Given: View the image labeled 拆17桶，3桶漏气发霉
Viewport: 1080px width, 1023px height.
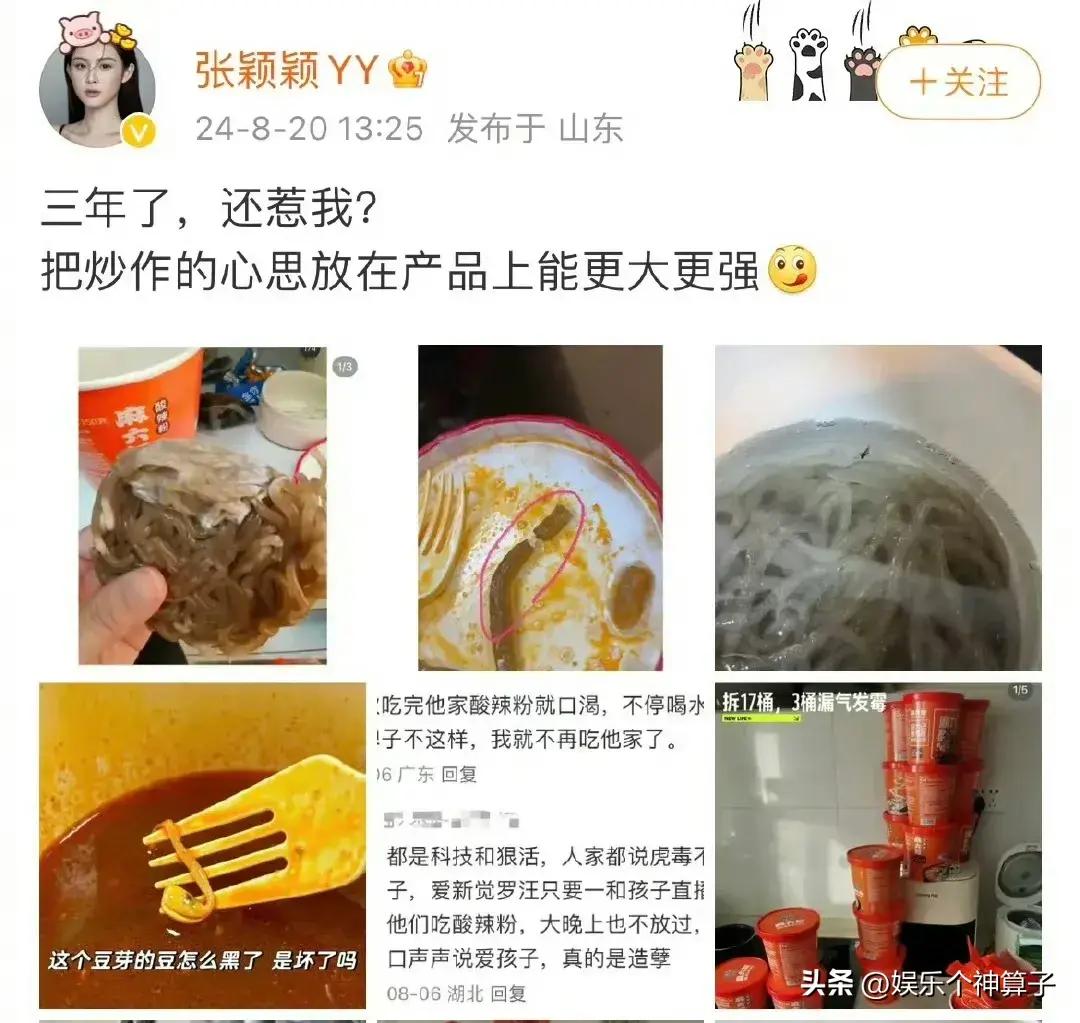Looking at the screenshot, I should (877, 845).
